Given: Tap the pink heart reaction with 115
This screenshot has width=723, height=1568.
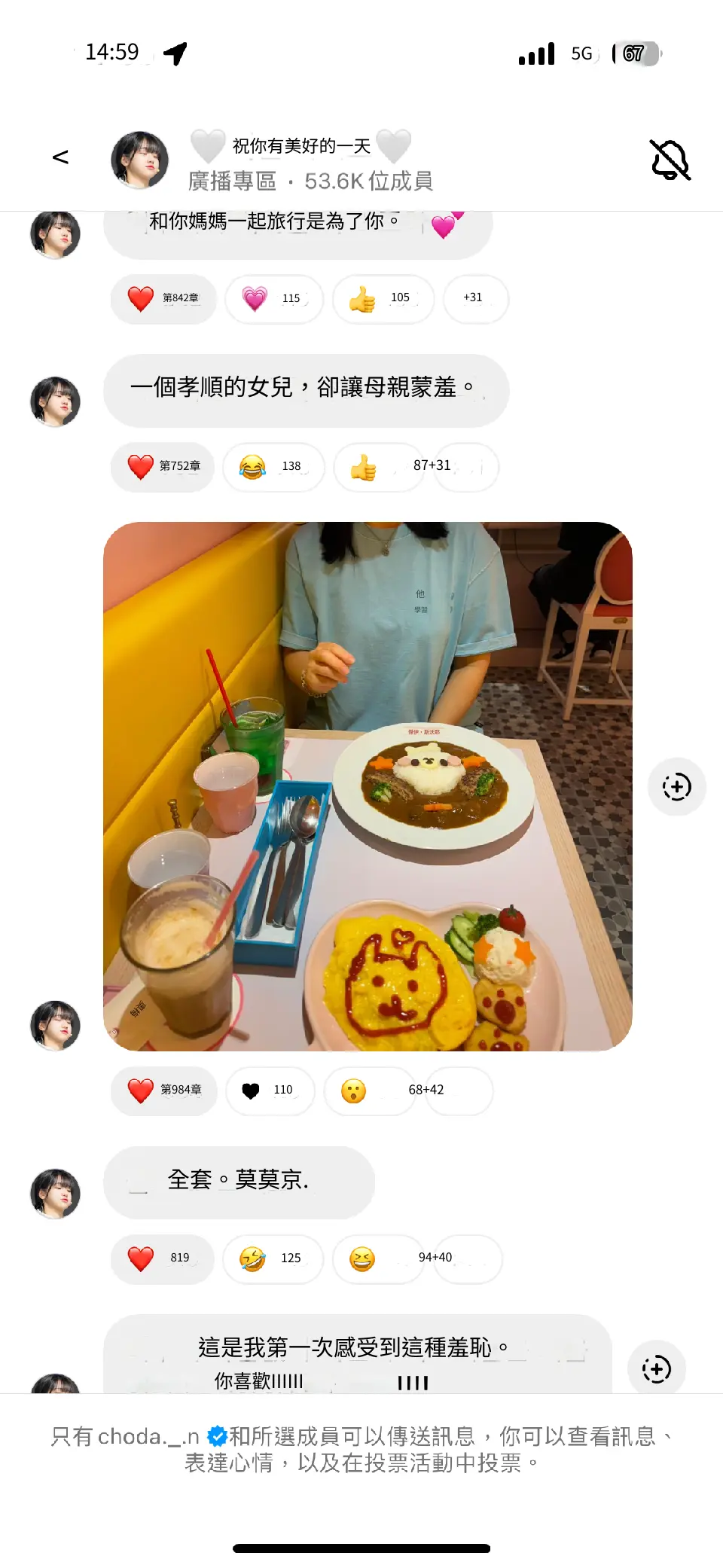Looking at the screenshot, I should click(x=274, y=299).
